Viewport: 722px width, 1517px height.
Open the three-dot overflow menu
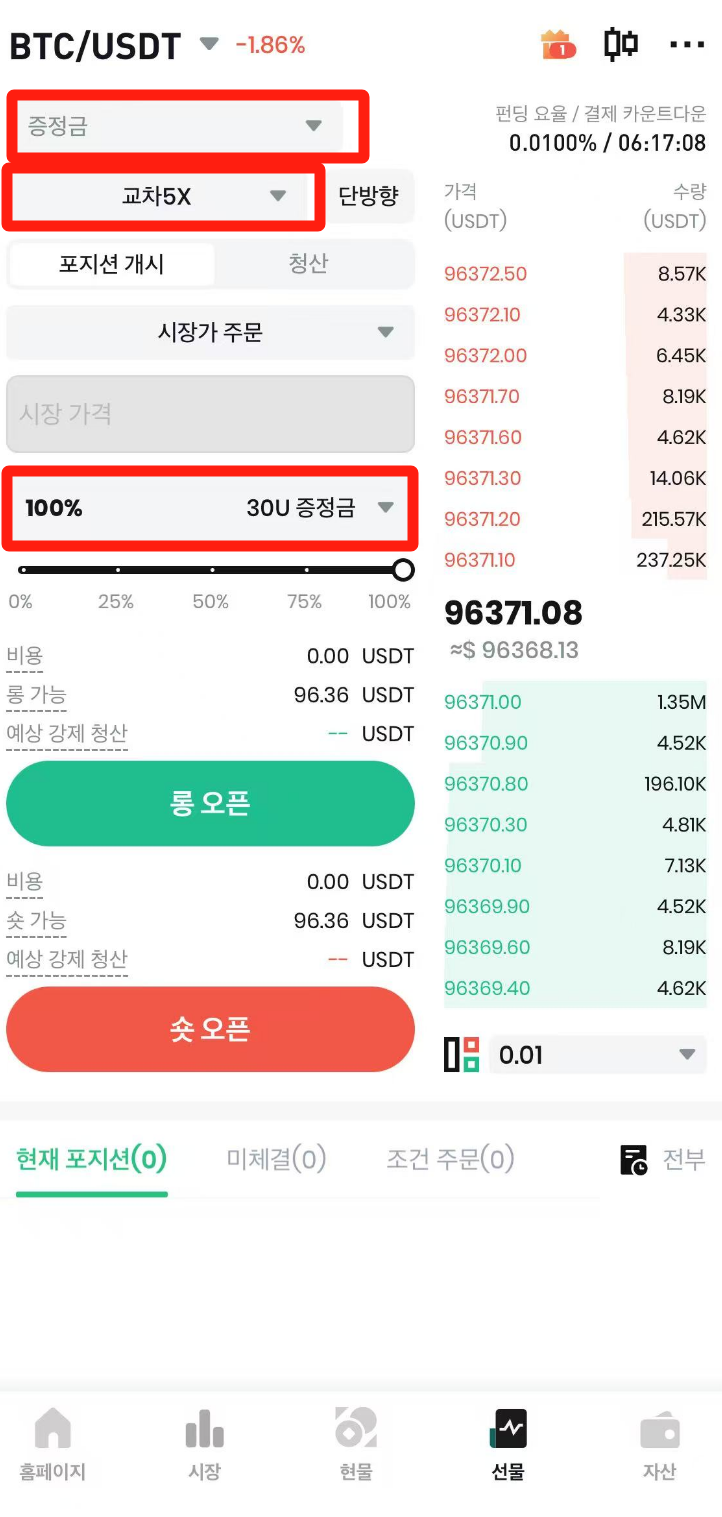686,45
